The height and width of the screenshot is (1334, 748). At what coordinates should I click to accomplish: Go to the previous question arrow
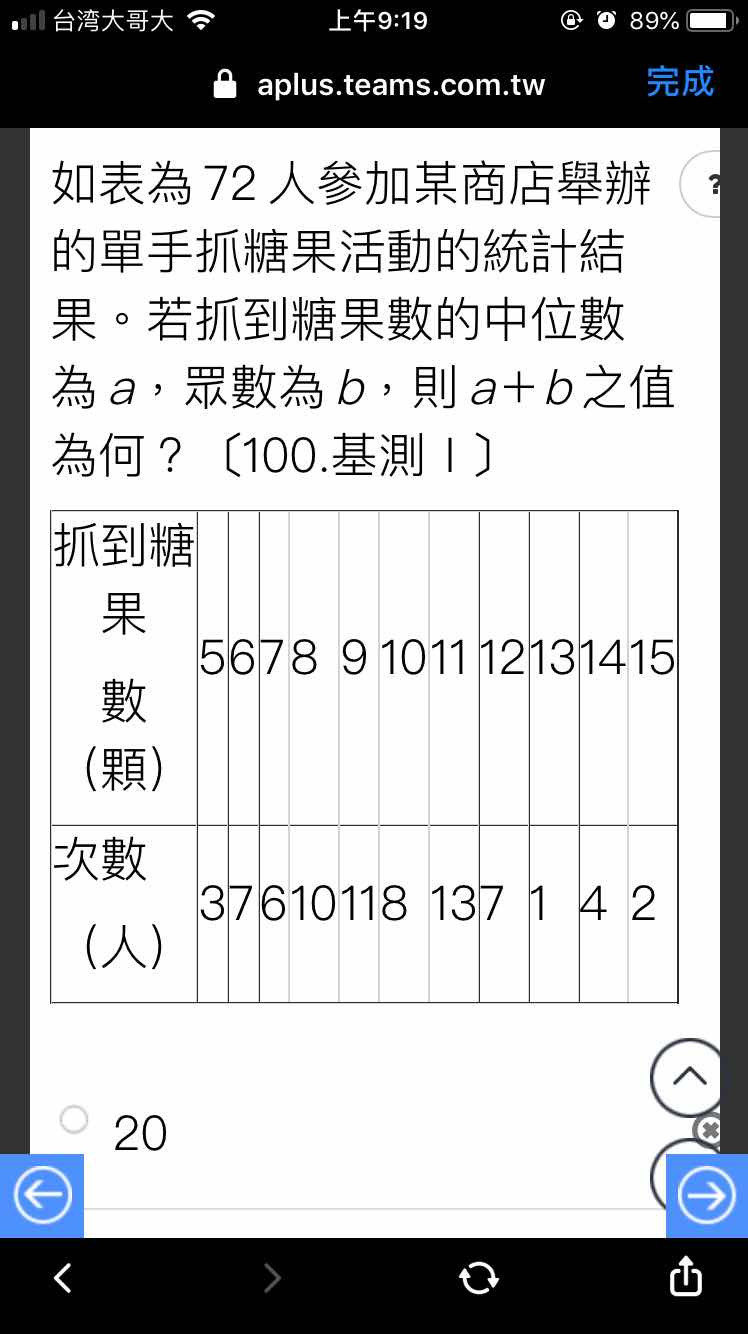pos(42,1196)
